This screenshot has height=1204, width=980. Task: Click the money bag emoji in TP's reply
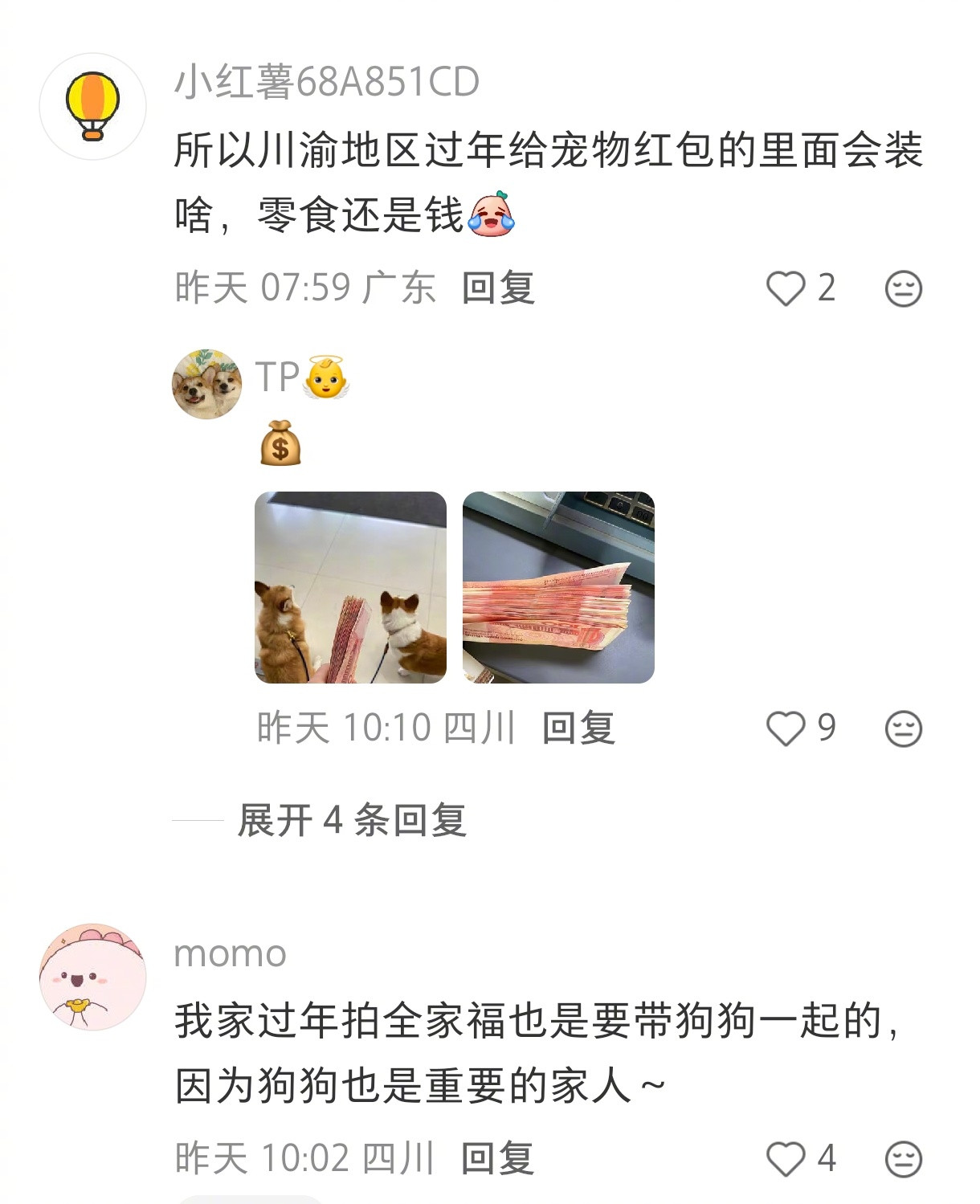point(280,444)
